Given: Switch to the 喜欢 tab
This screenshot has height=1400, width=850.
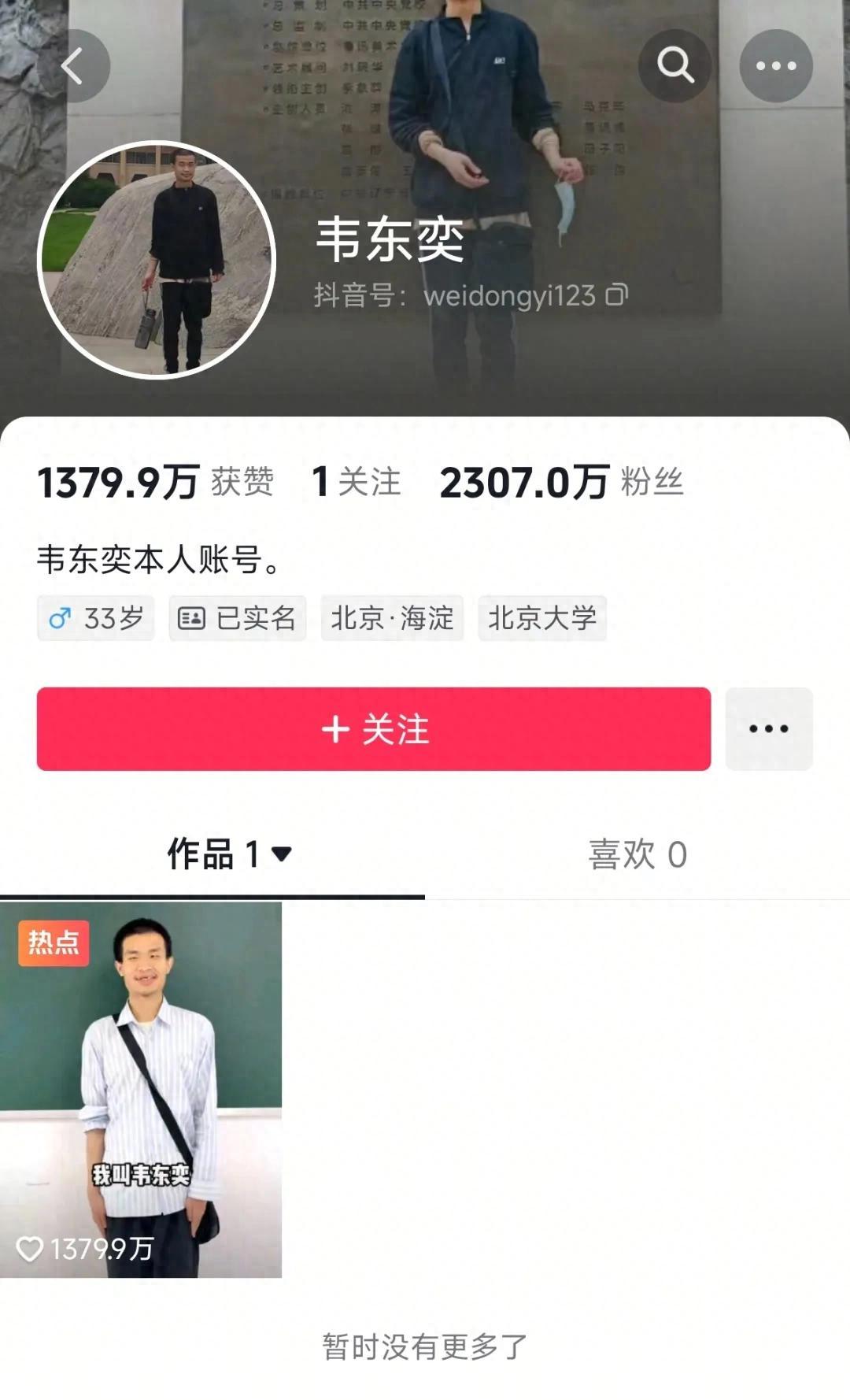Looking at the screenshot, I should tap(637, 854).
